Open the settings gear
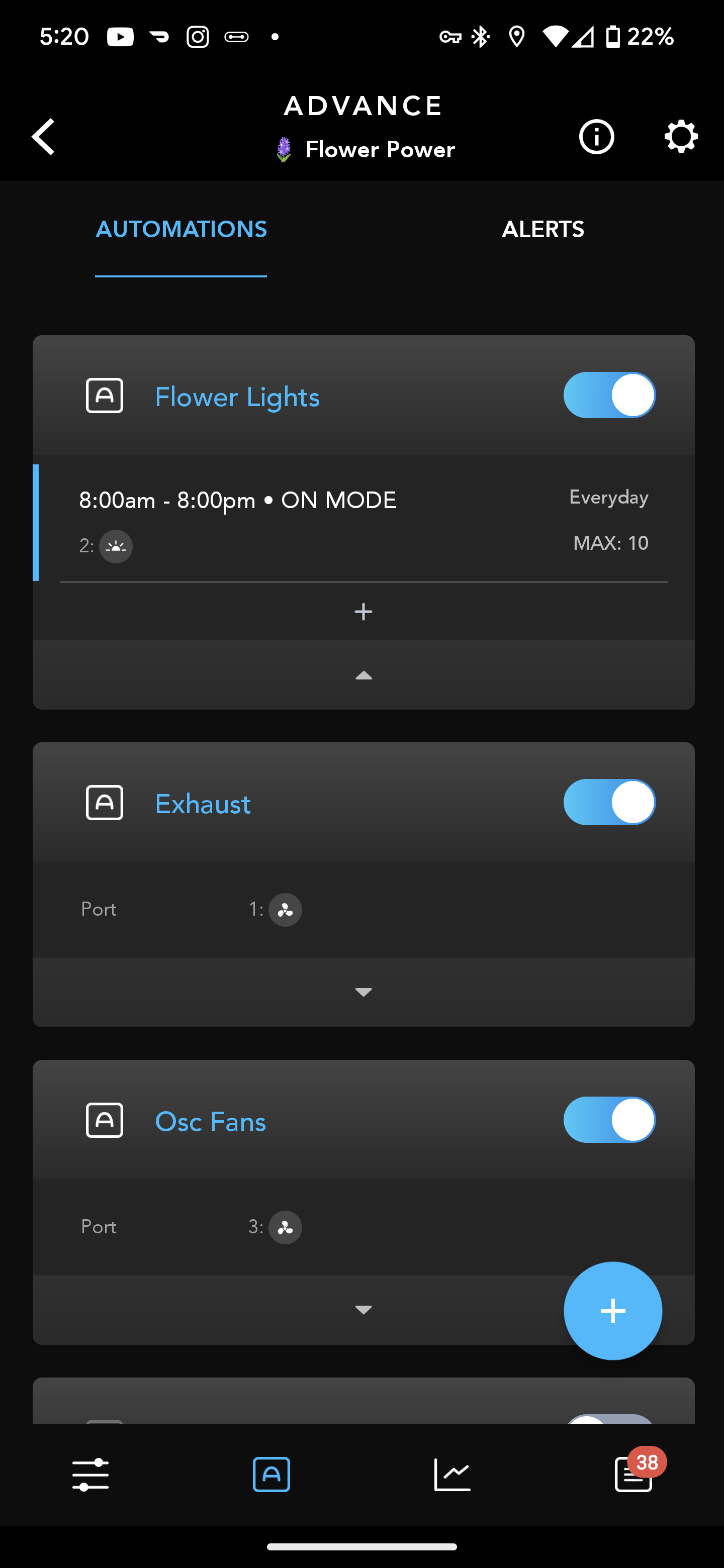The width and height of the screenshot is (724, 1568). click(681, 136)
